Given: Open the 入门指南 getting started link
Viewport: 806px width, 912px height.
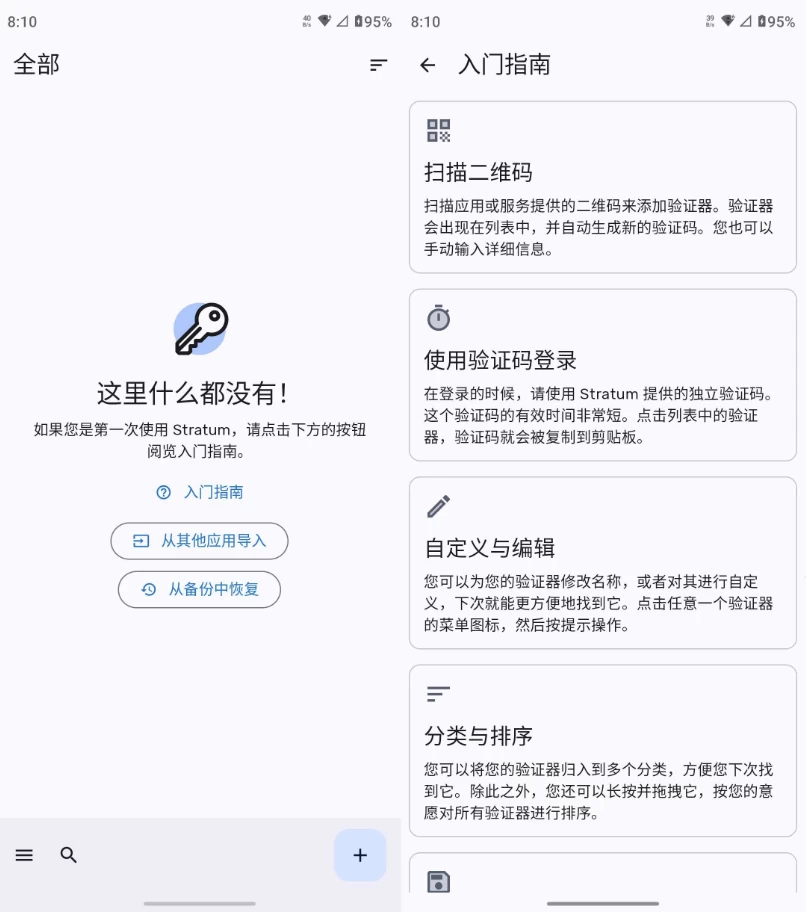Looking at the screenshot, I should (200, 492).
